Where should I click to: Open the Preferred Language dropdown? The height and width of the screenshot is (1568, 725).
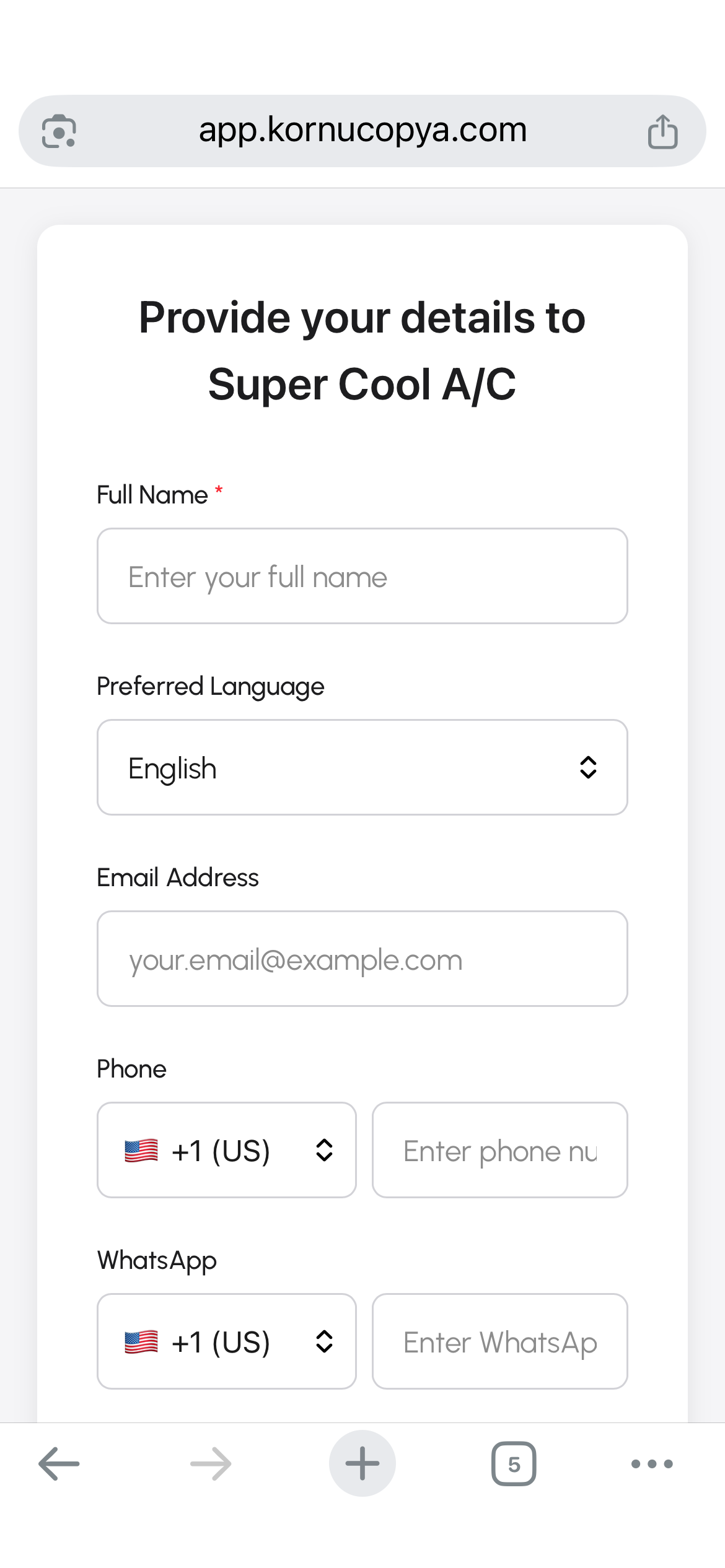click(x=362, y=767)
